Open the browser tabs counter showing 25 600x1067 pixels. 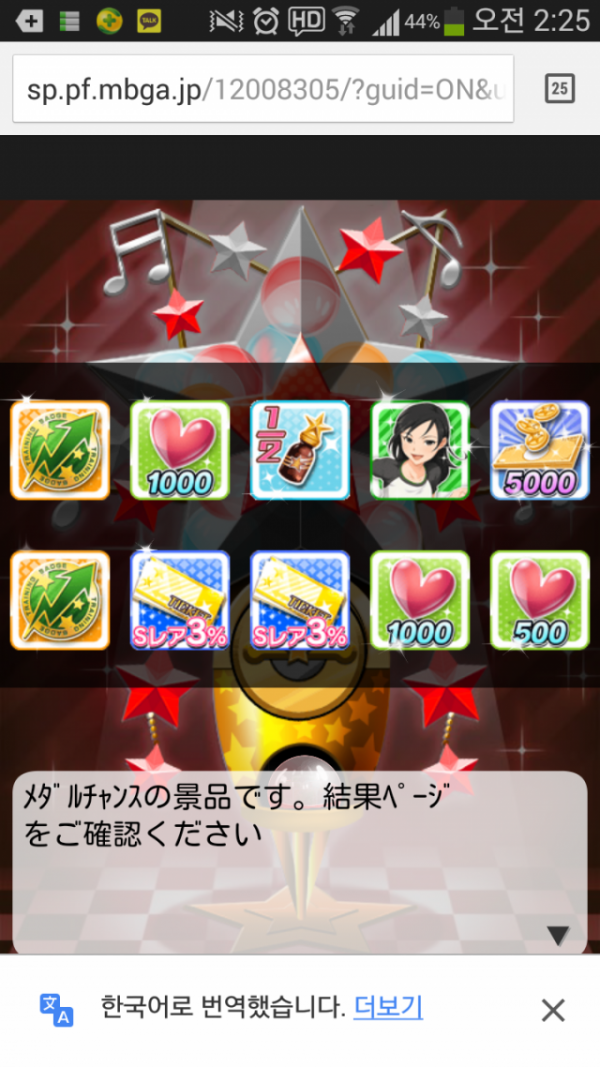click(559, 89)
